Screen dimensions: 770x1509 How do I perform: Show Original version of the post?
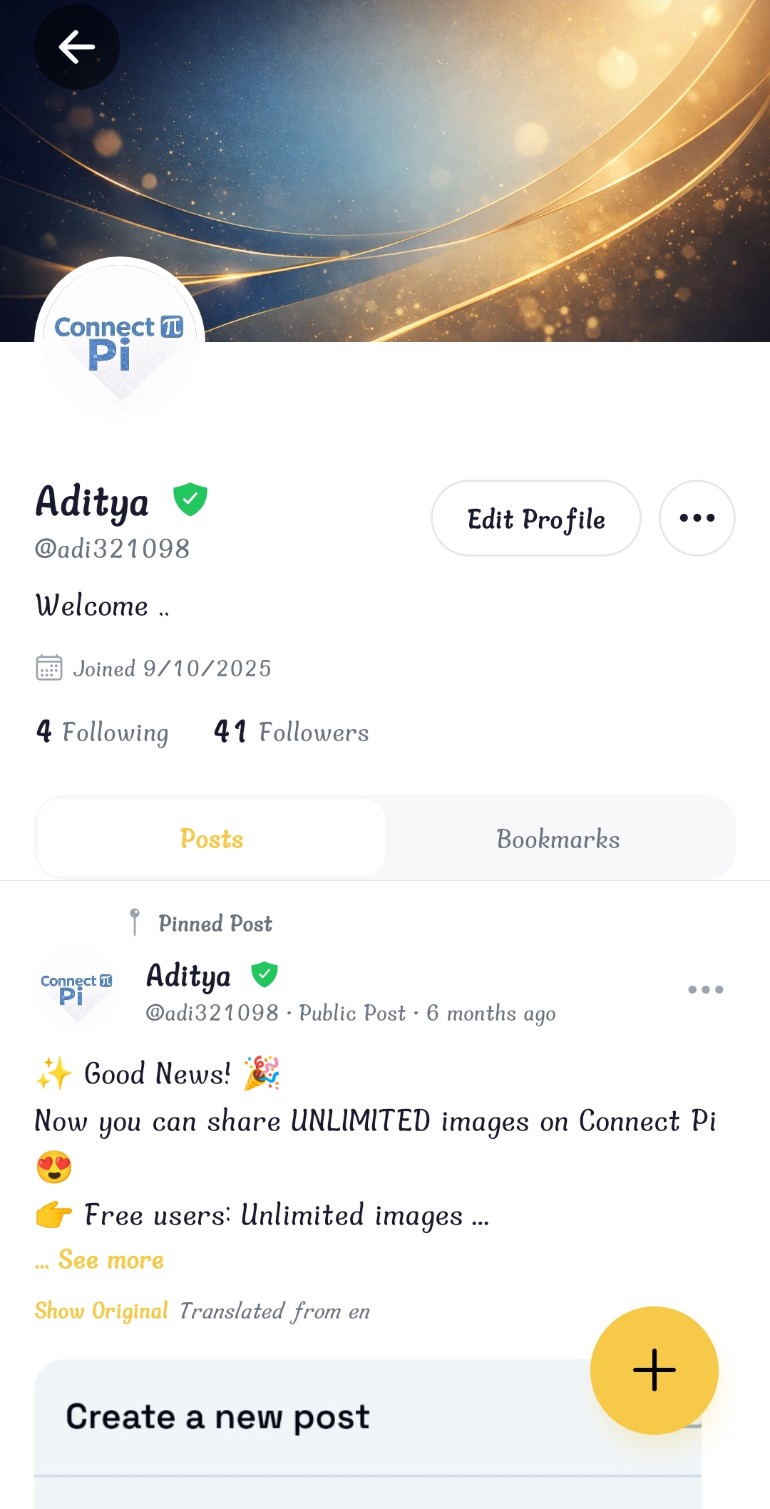point(100,1310)
